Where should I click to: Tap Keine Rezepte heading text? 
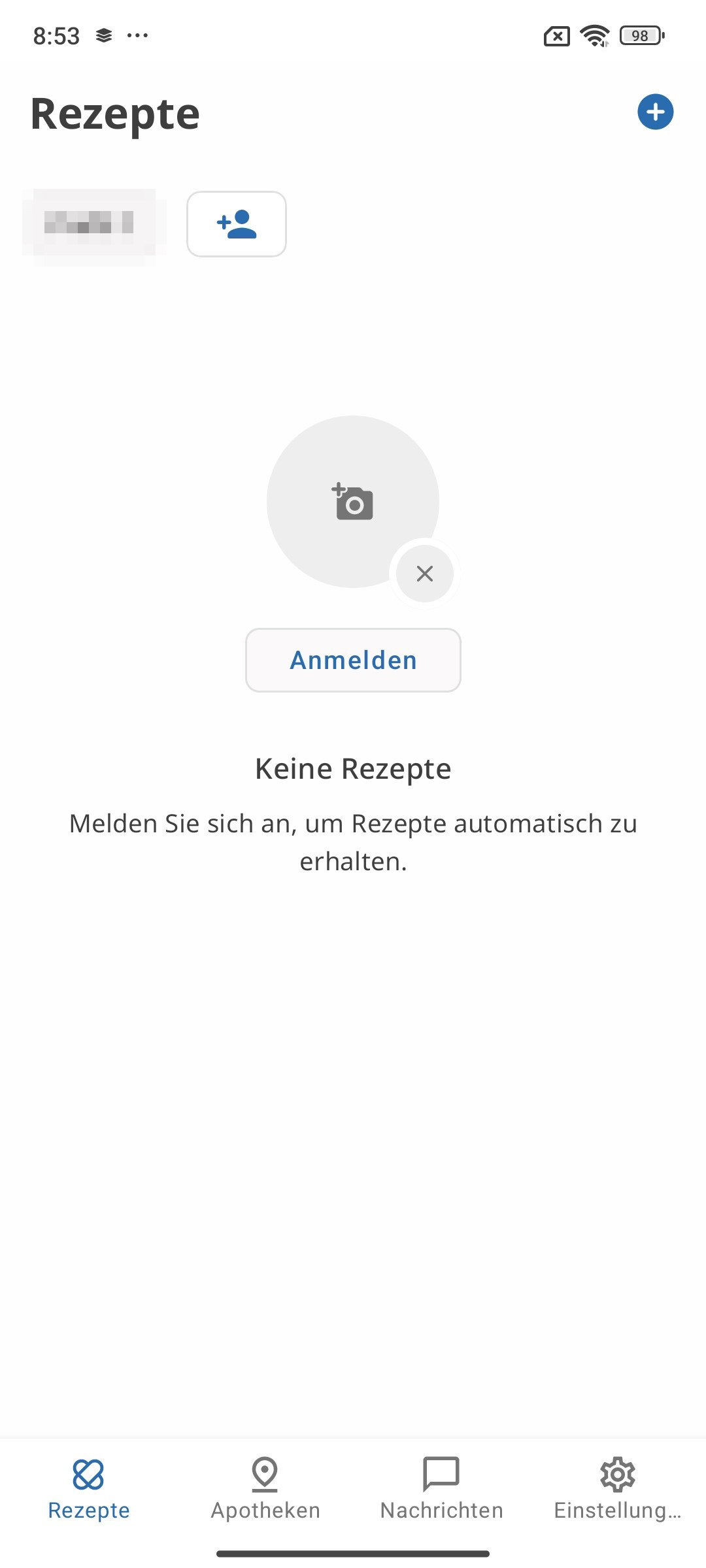click(353, 768)
